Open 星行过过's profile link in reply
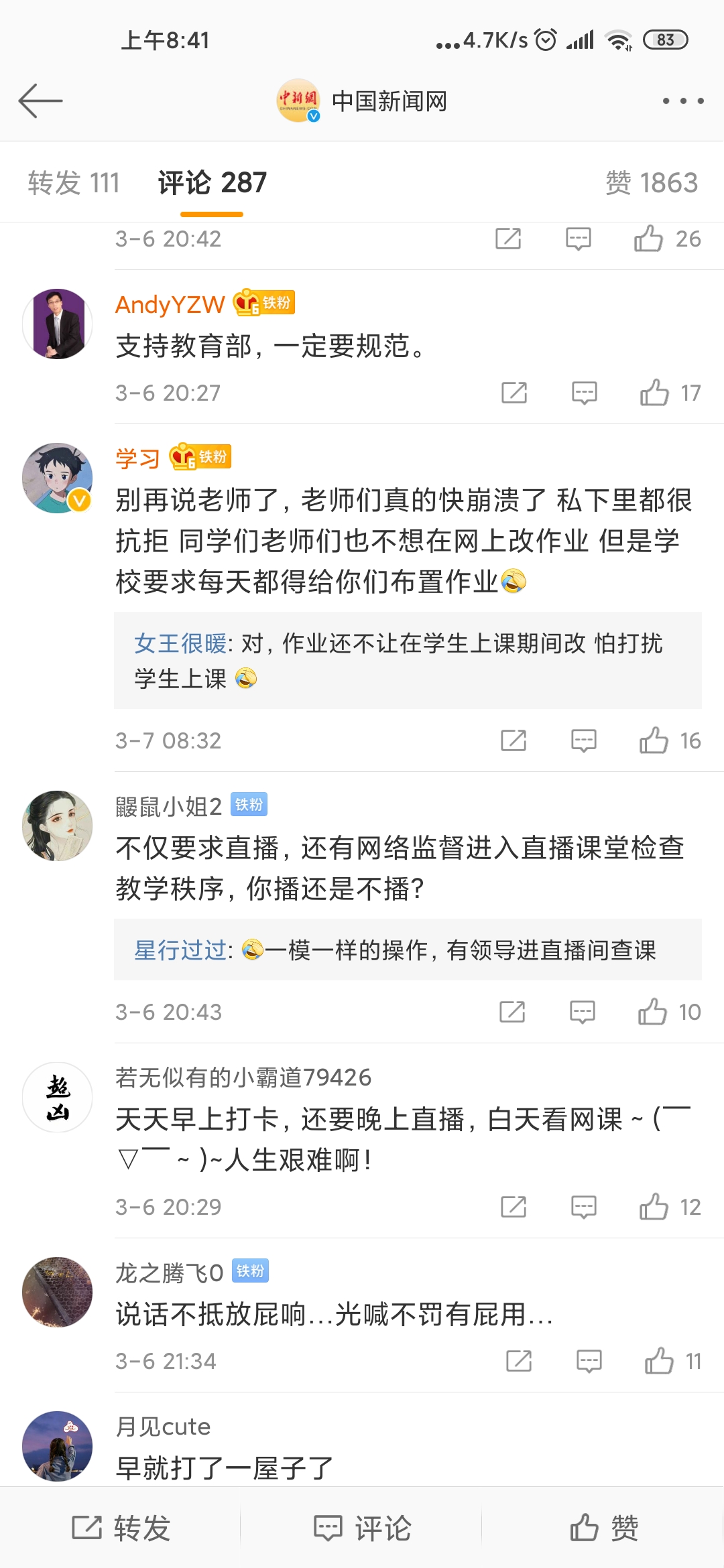Image resolution: width=724 pixels, height=1568 pixels. tap(180, 950)
